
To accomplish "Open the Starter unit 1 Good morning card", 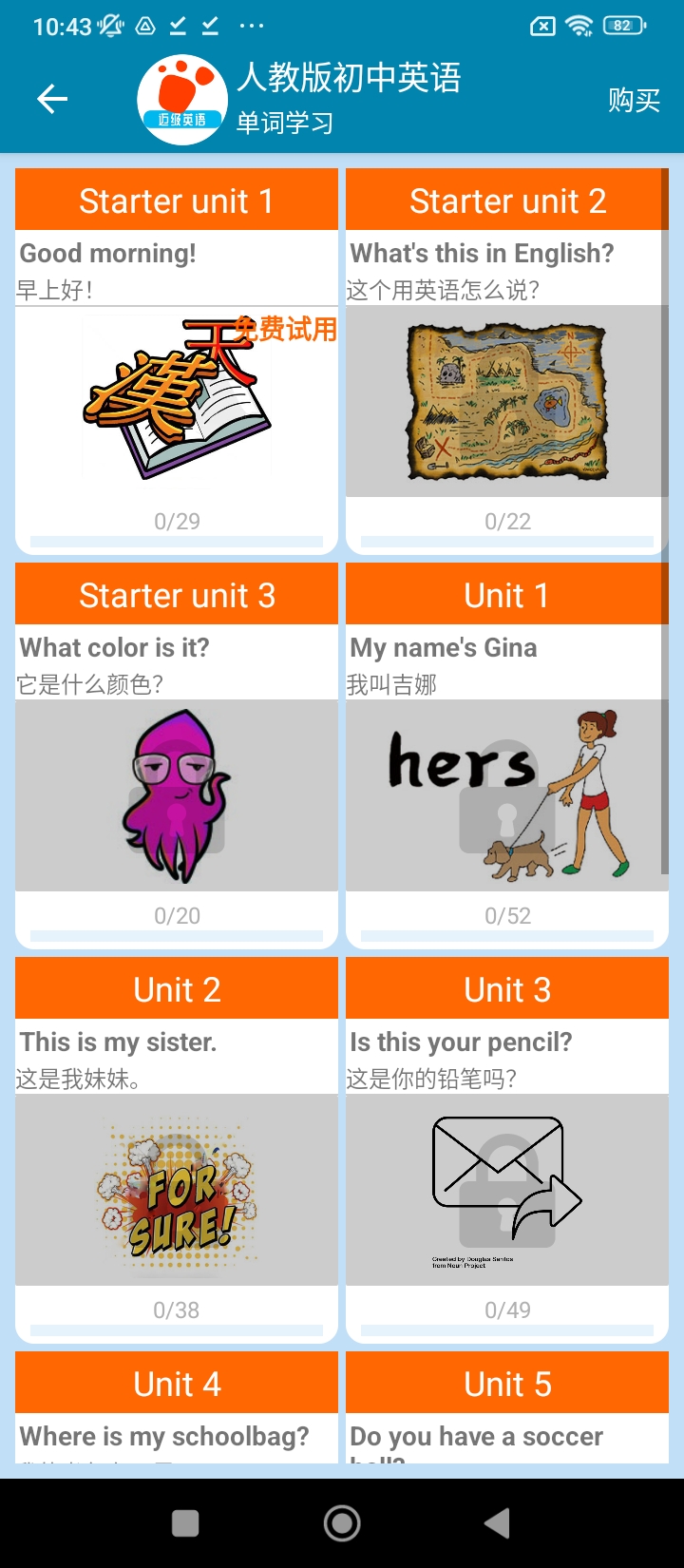I will [x=177, y=361].
